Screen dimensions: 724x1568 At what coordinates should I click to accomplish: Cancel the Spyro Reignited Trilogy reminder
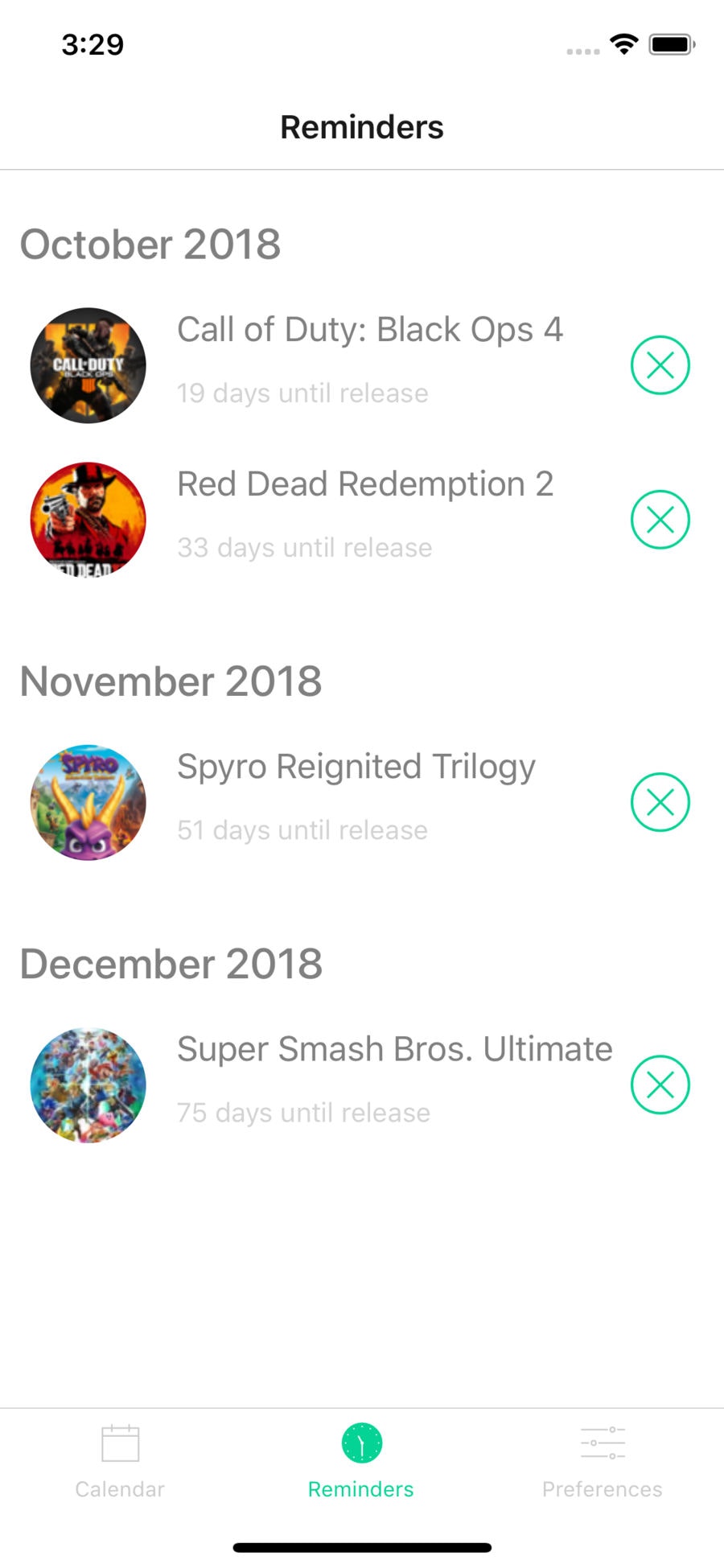(660, 802)
